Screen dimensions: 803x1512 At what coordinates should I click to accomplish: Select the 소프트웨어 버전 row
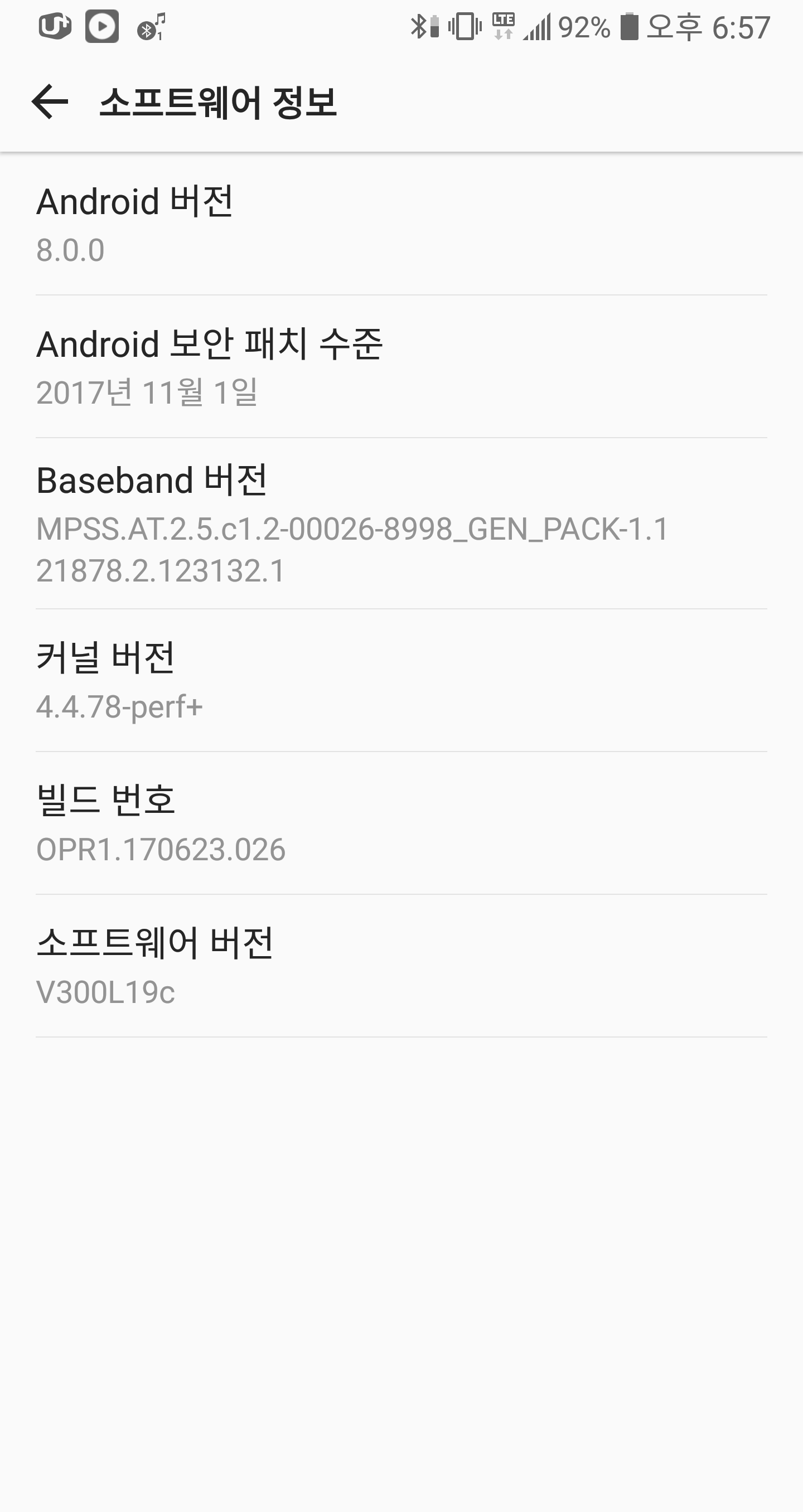[x=401, y=966]
